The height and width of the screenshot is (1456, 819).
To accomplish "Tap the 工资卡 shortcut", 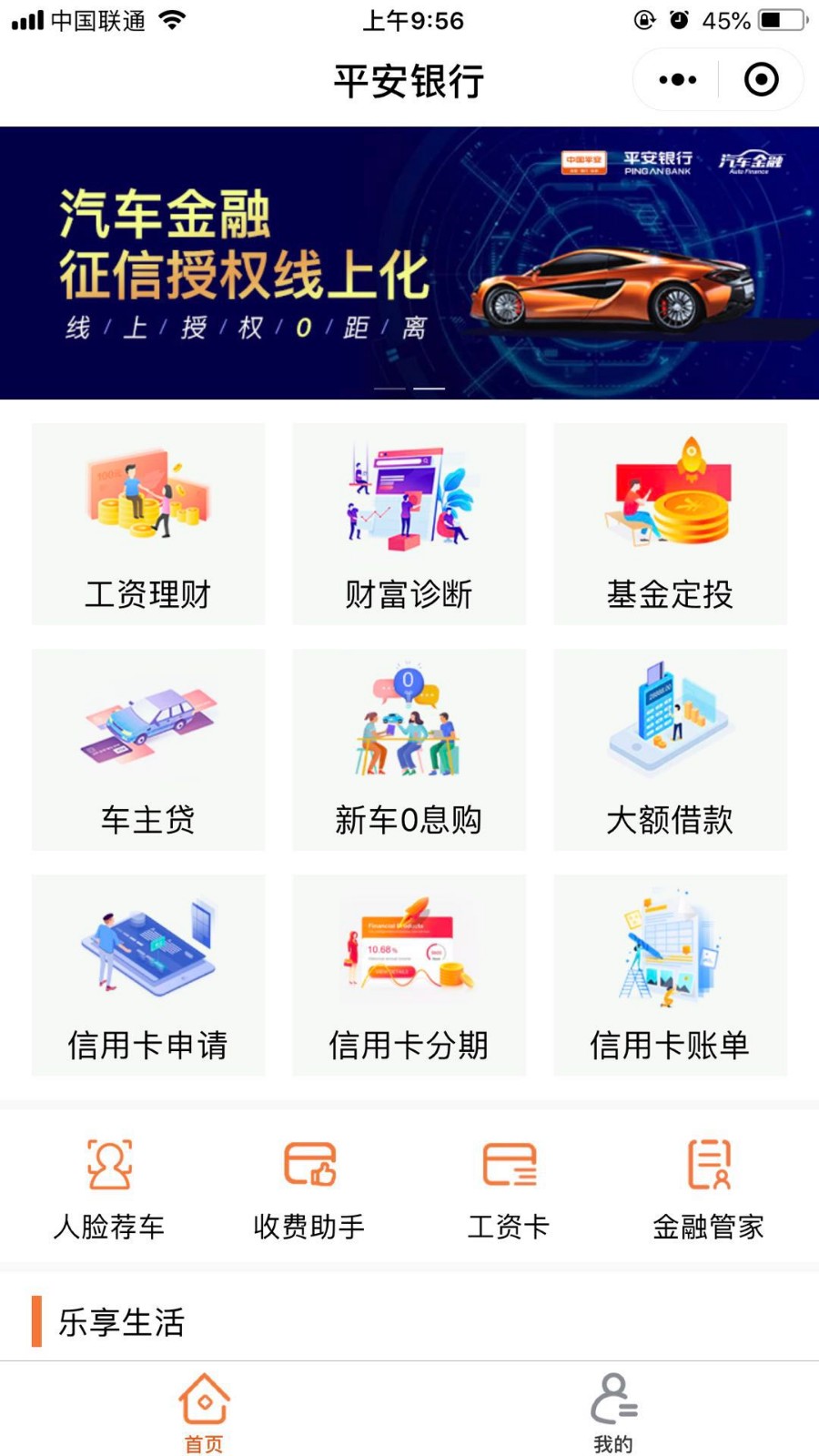I will [509, 1189].
